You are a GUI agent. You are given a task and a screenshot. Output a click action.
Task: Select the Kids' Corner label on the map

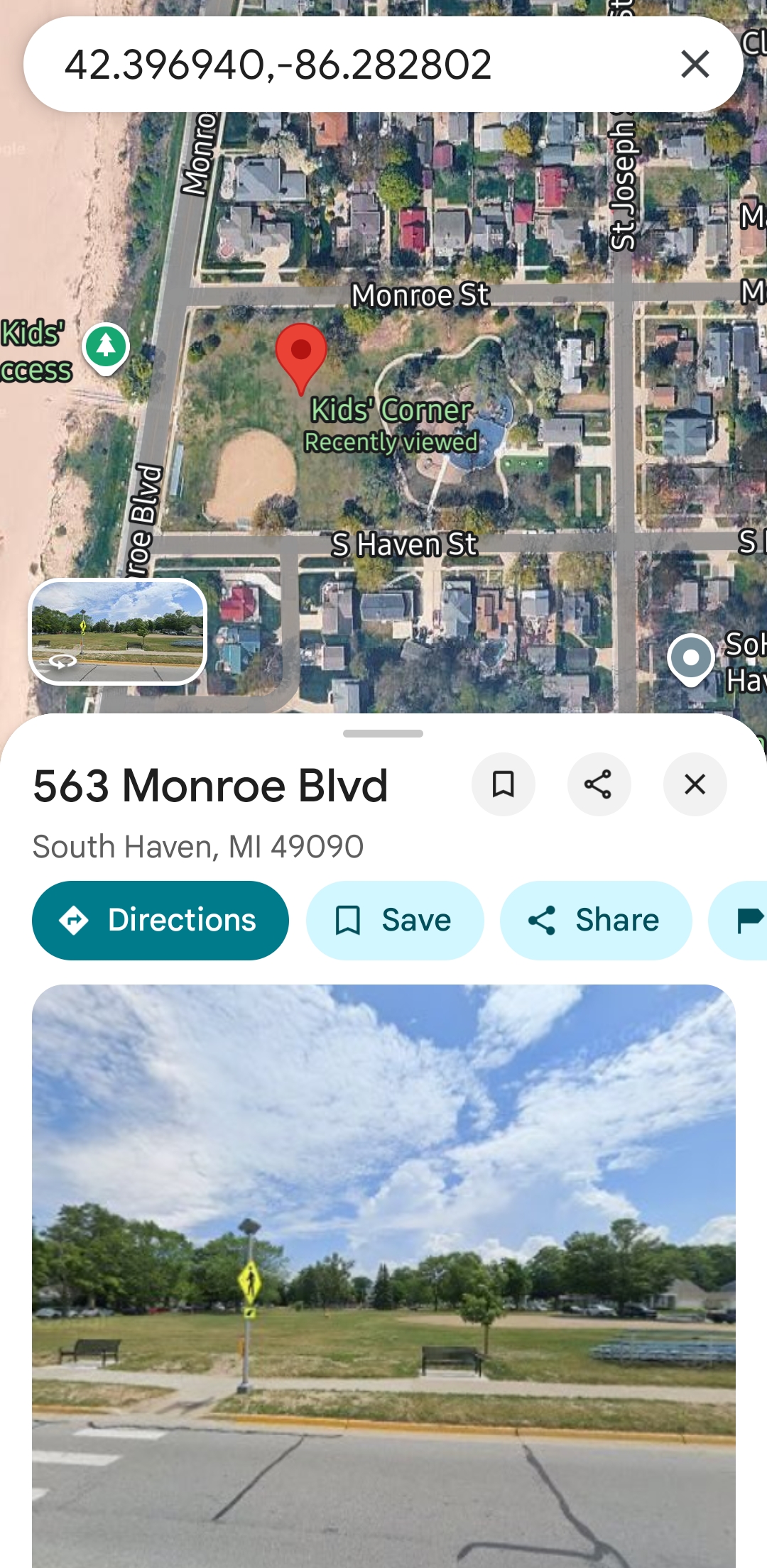391,410
